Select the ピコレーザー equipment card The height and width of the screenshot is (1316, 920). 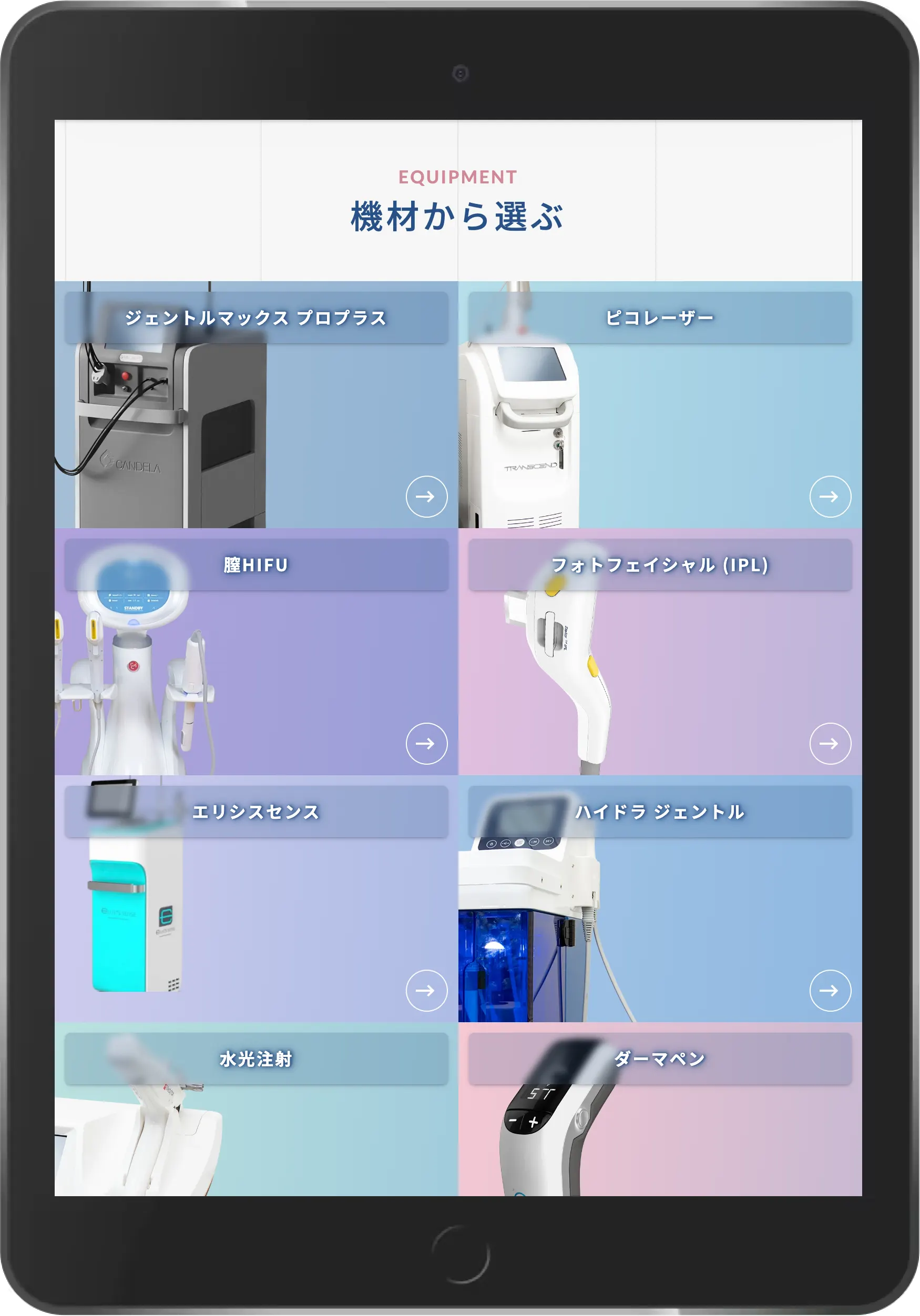660,405
